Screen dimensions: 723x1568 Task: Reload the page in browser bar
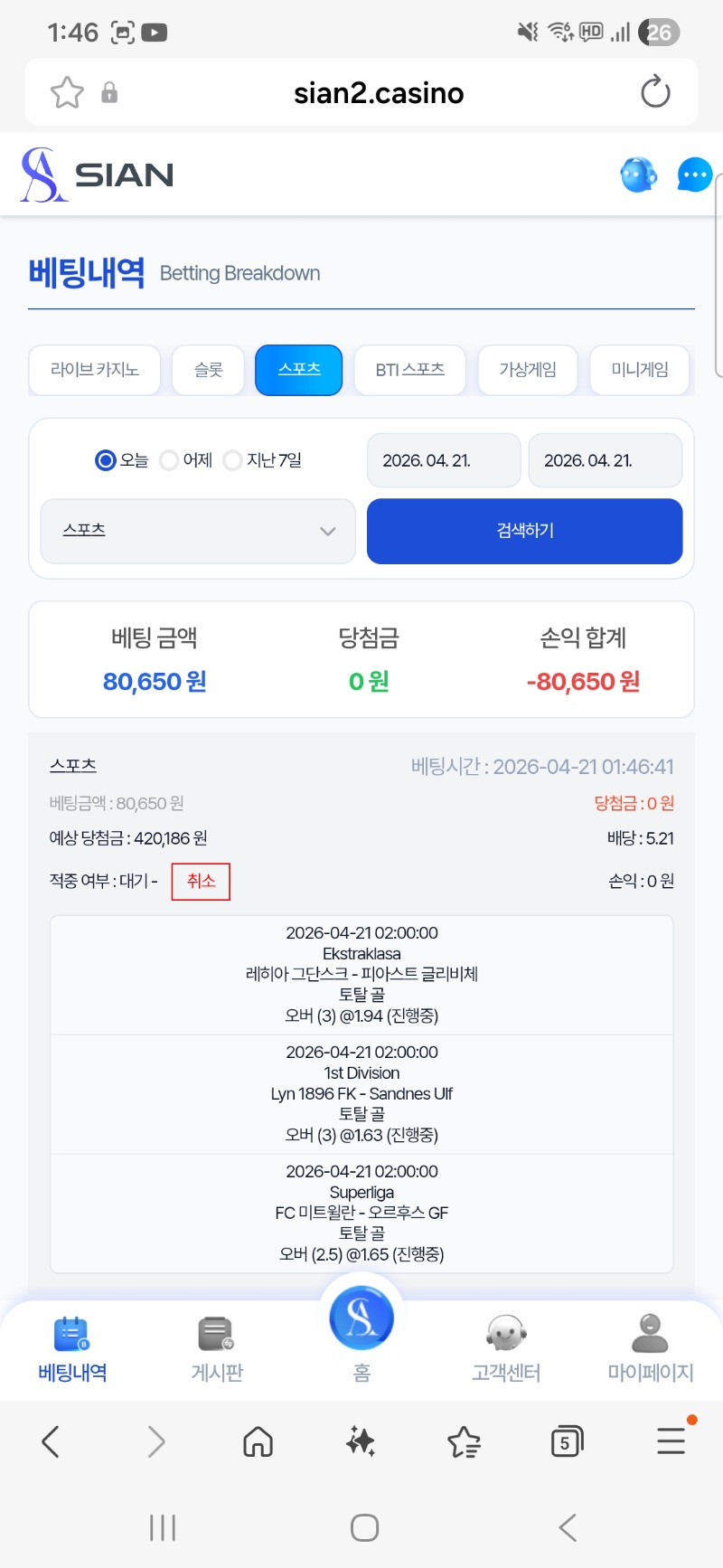click(x=655, y=92)
